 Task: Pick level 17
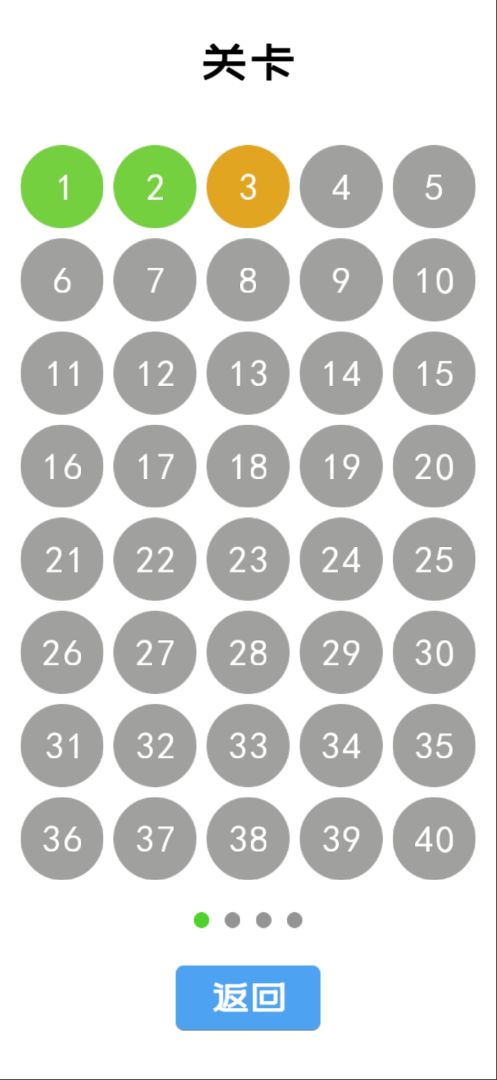tap(155, 466)
